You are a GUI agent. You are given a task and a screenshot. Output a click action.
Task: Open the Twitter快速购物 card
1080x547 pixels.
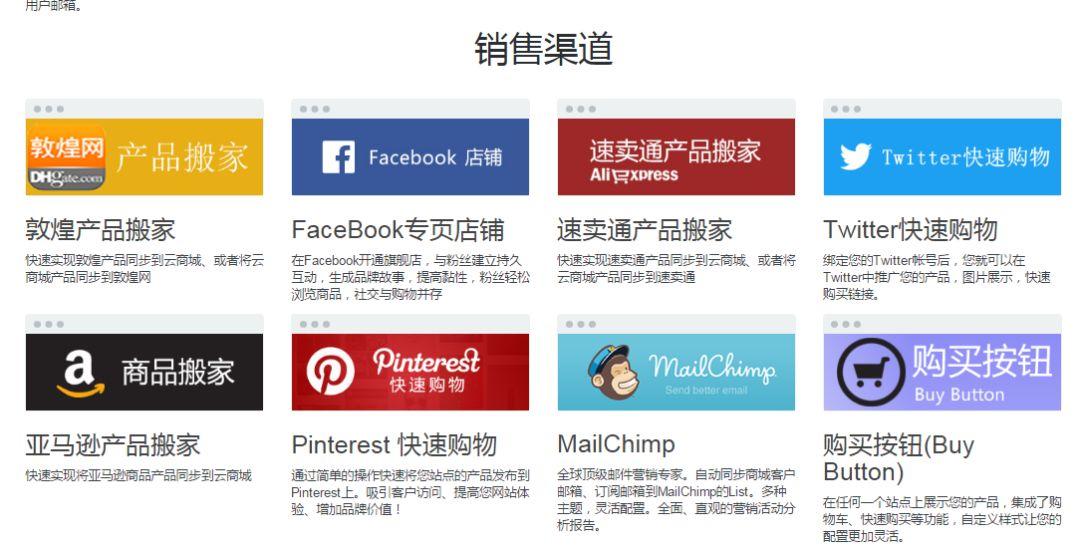[x=942, y=157]
